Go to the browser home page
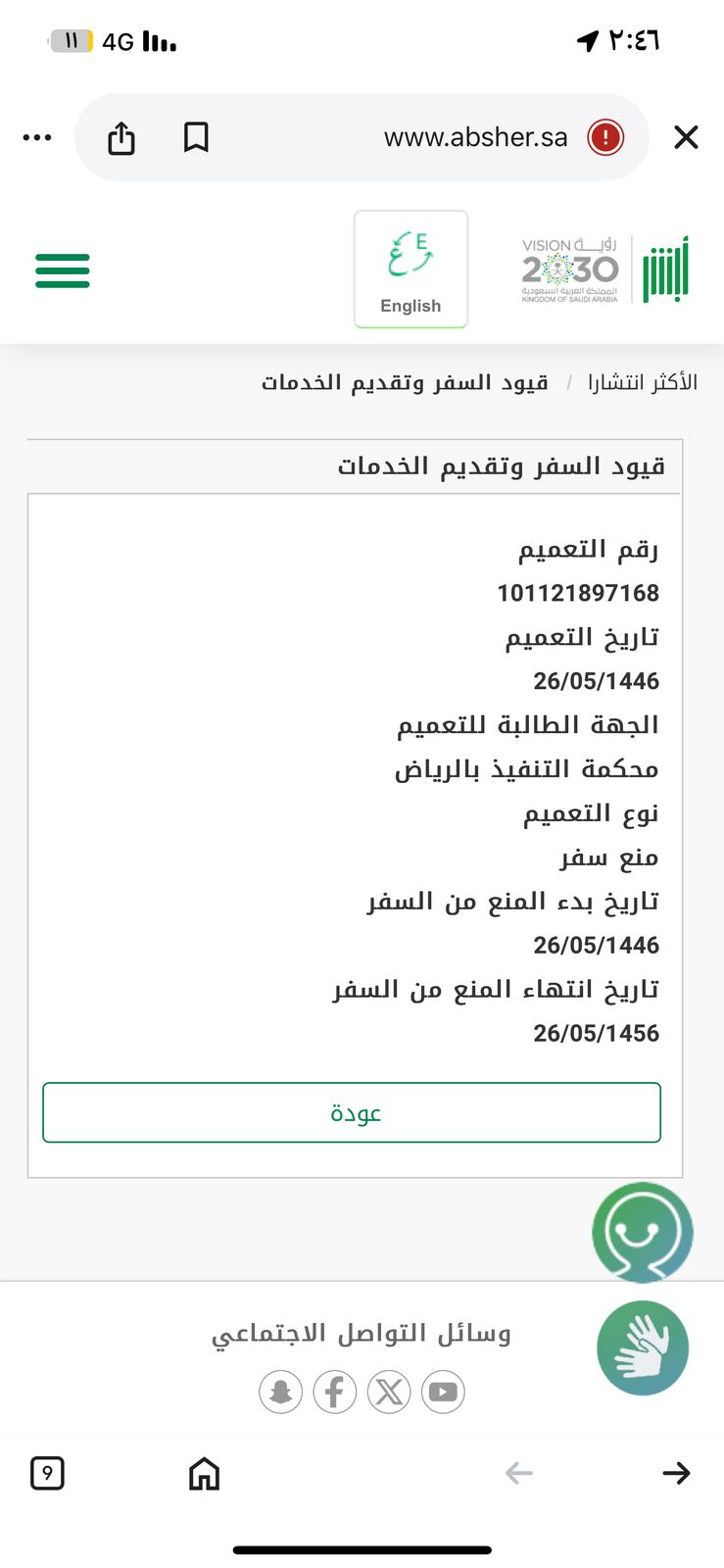Image resolution: width=724 pixels, height=1568 pixels. point(204,1473)
